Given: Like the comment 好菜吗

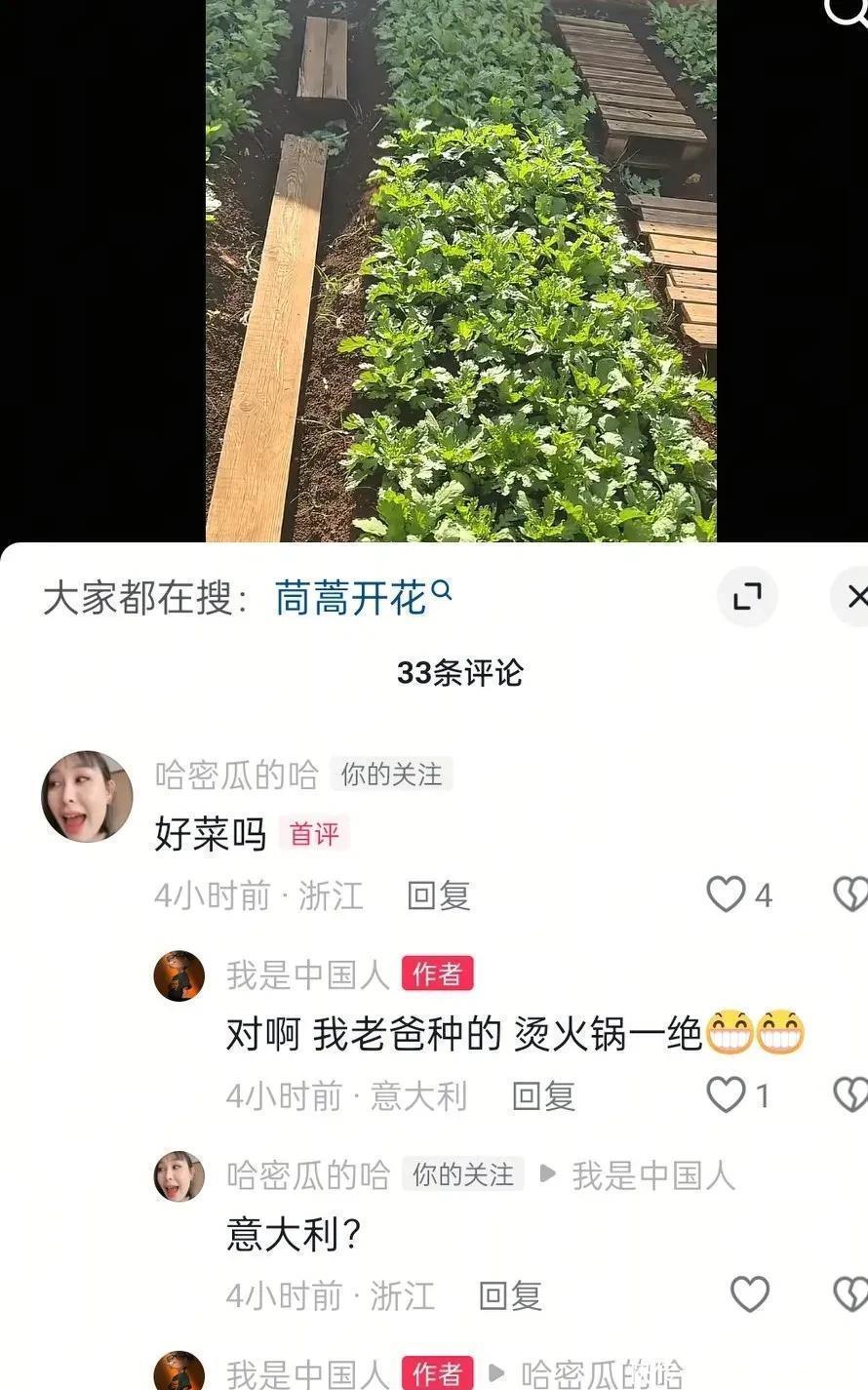Looking at the screenshot, I should pos(727,894).
